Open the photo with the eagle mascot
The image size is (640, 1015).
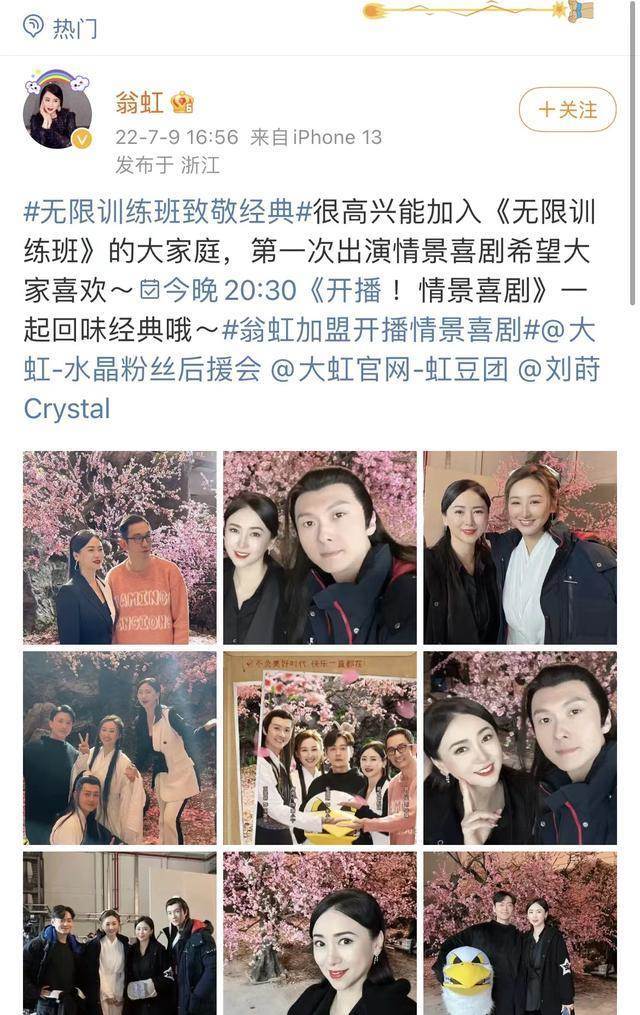click(x=520, y=933)
